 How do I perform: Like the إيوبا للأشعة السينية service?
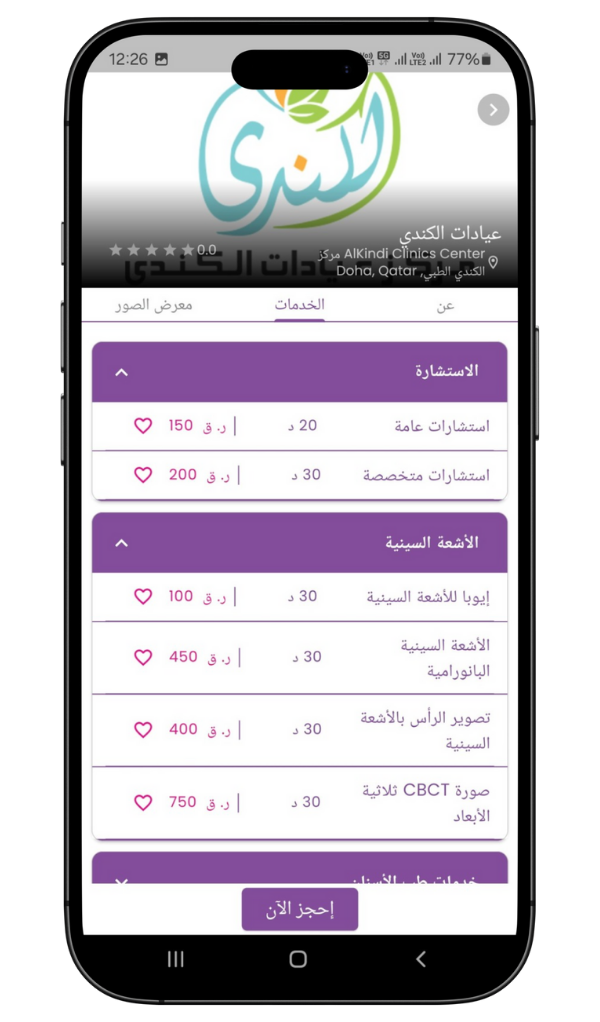(143, 597)
